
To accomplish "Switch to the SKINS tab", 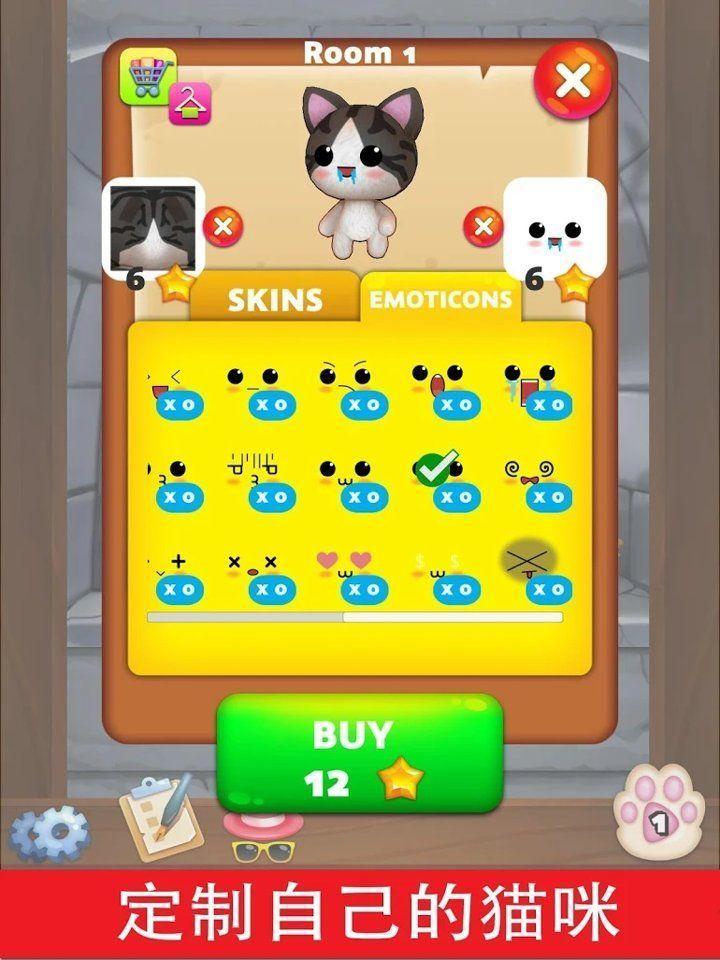I will (274, 300).
